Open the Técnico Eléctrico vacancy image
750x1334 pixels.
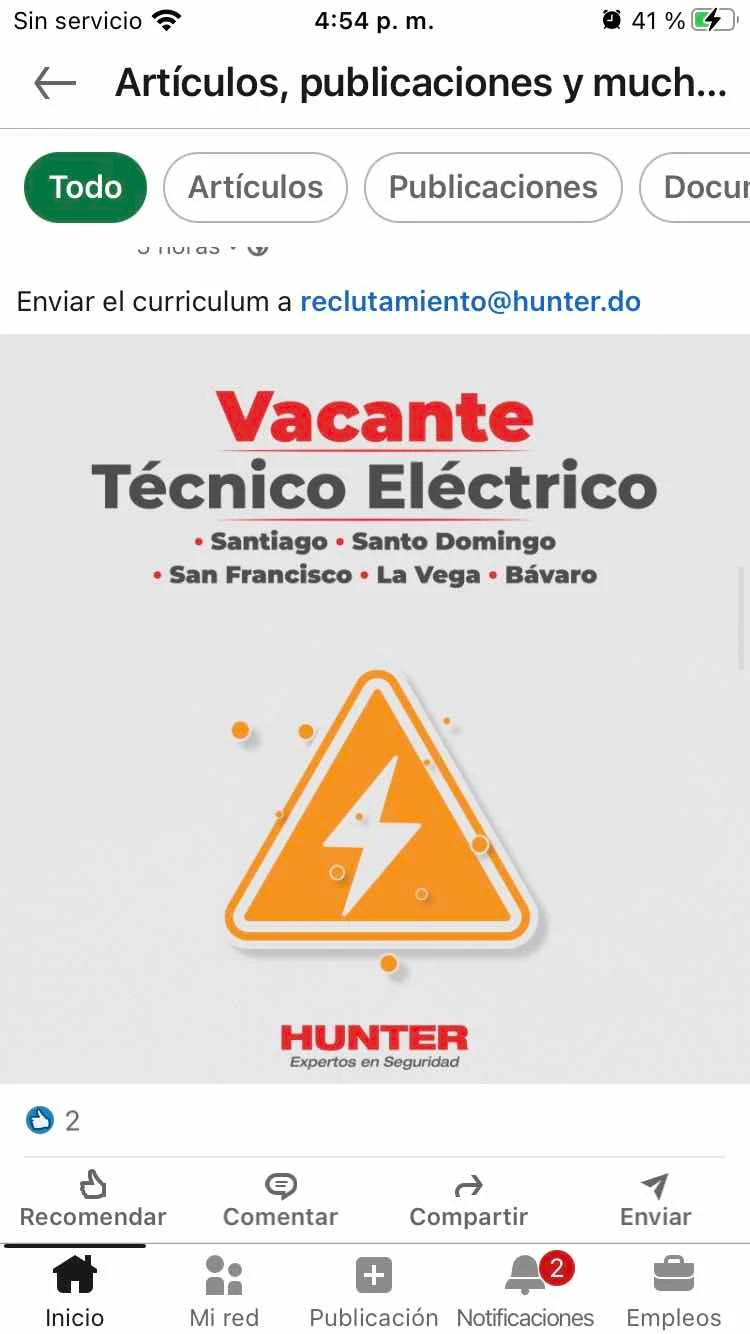[375, 708]
